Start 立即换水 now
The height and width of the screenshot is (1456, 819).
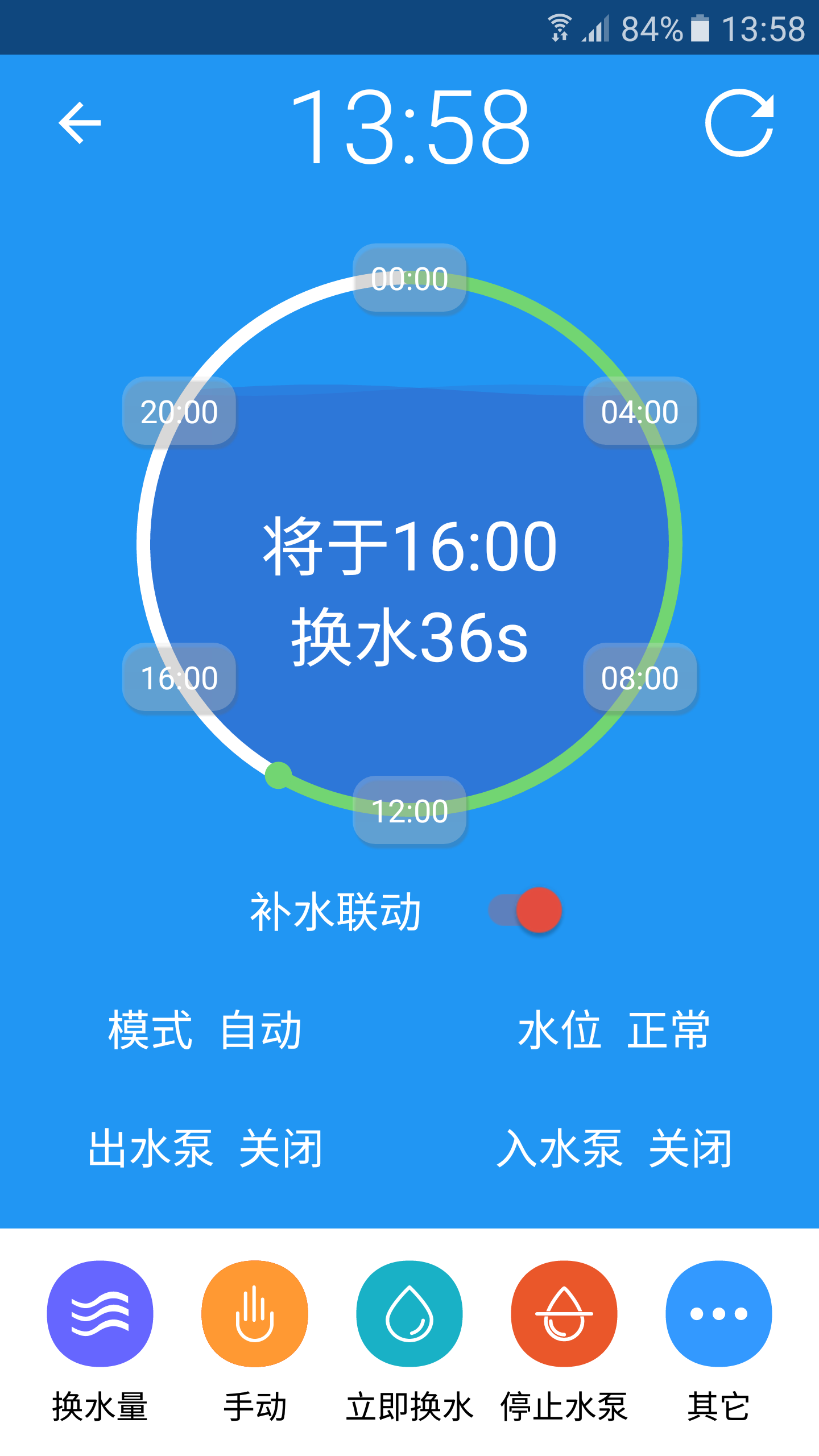click(x=409, y=1314)
